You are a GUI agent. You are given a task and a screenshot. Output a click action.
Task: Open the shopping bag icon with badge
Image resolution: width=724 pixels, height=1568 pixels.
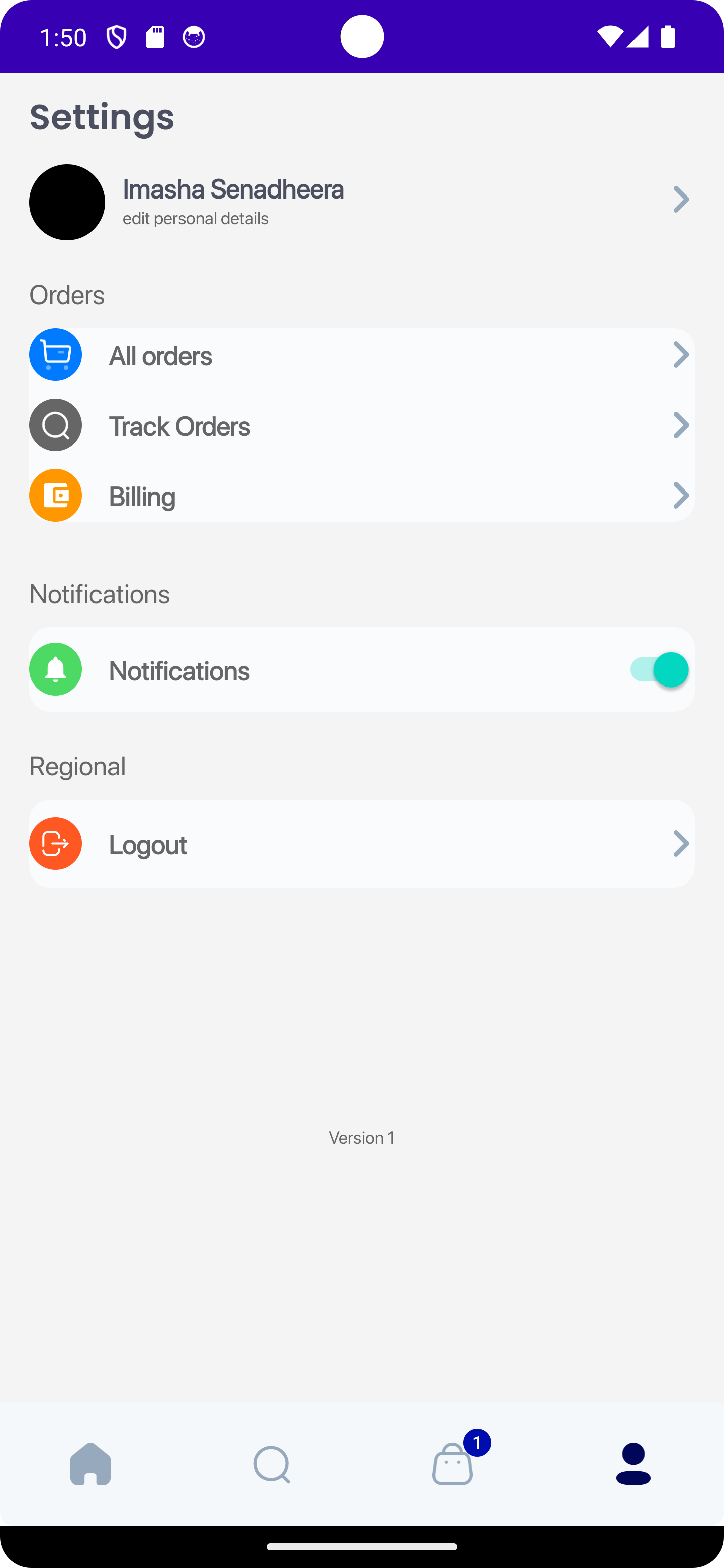[x=452, y=1467]
